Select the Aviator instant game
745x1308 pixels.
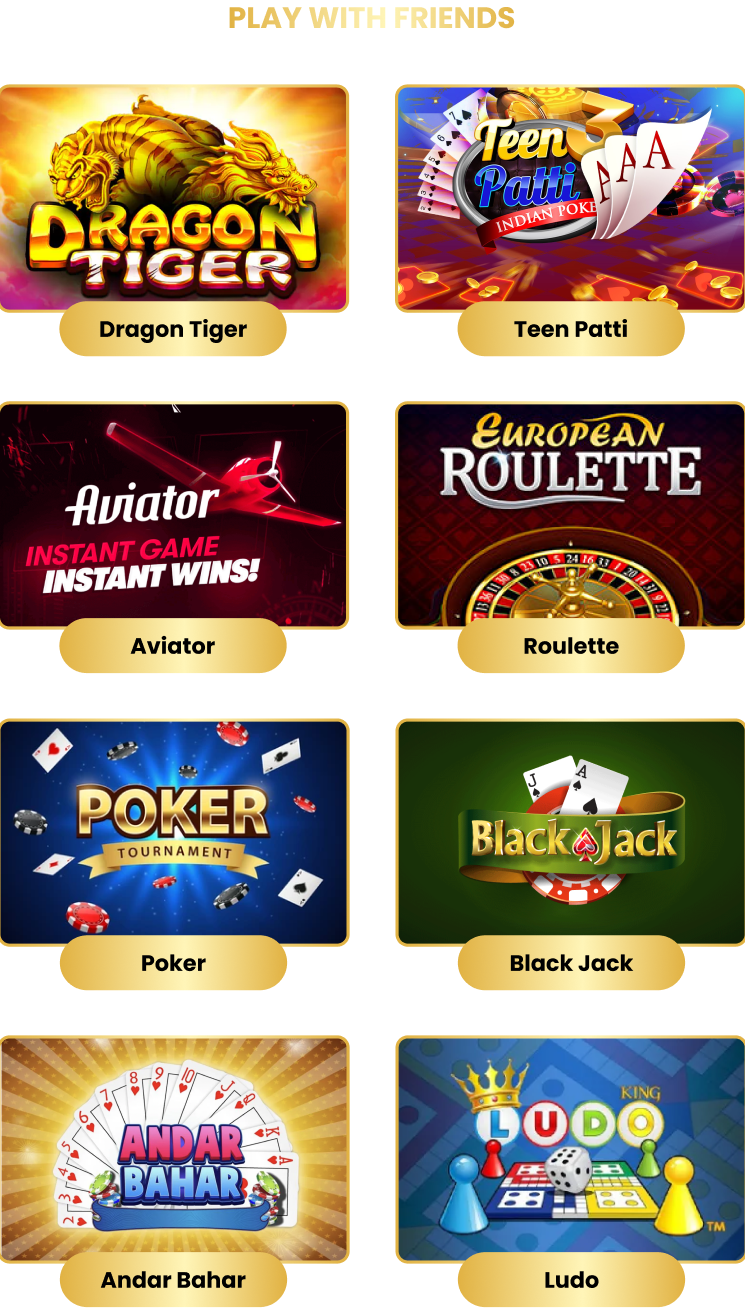(174, 516)
